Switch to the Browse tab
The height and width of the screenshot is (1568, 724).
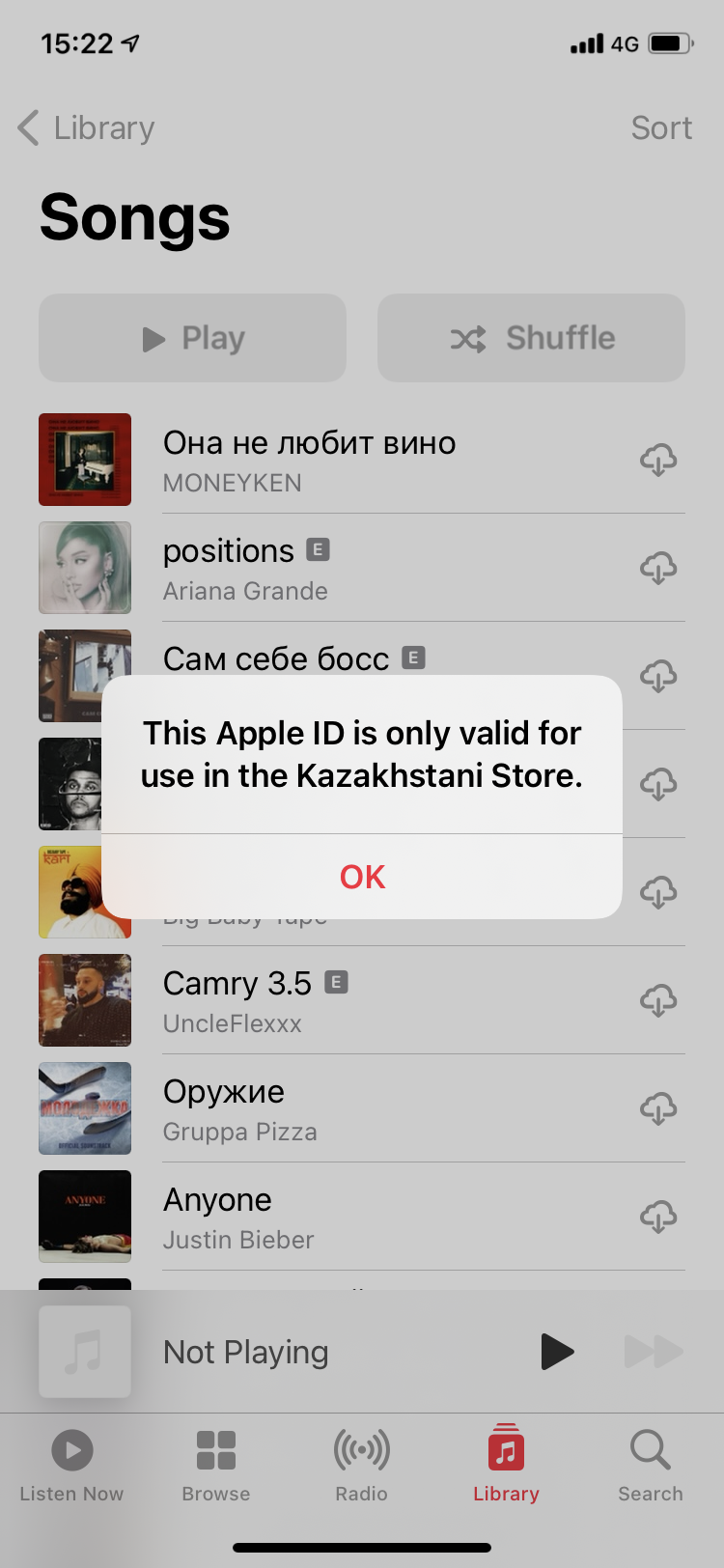pyautogui.click(x=216, y=1467)
